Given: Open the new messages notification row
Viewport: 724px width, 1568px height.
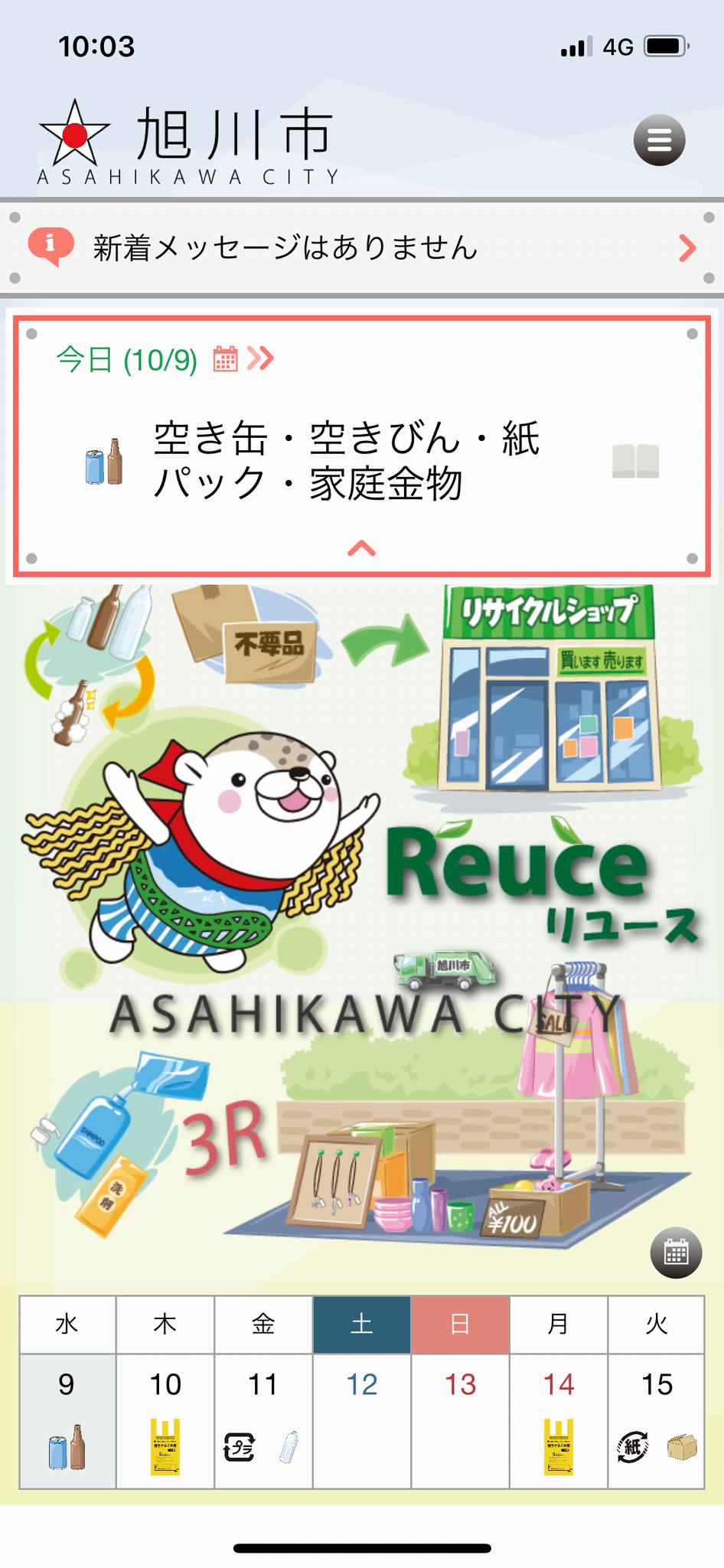Looking at the screenshot, I should pos(362,247).
